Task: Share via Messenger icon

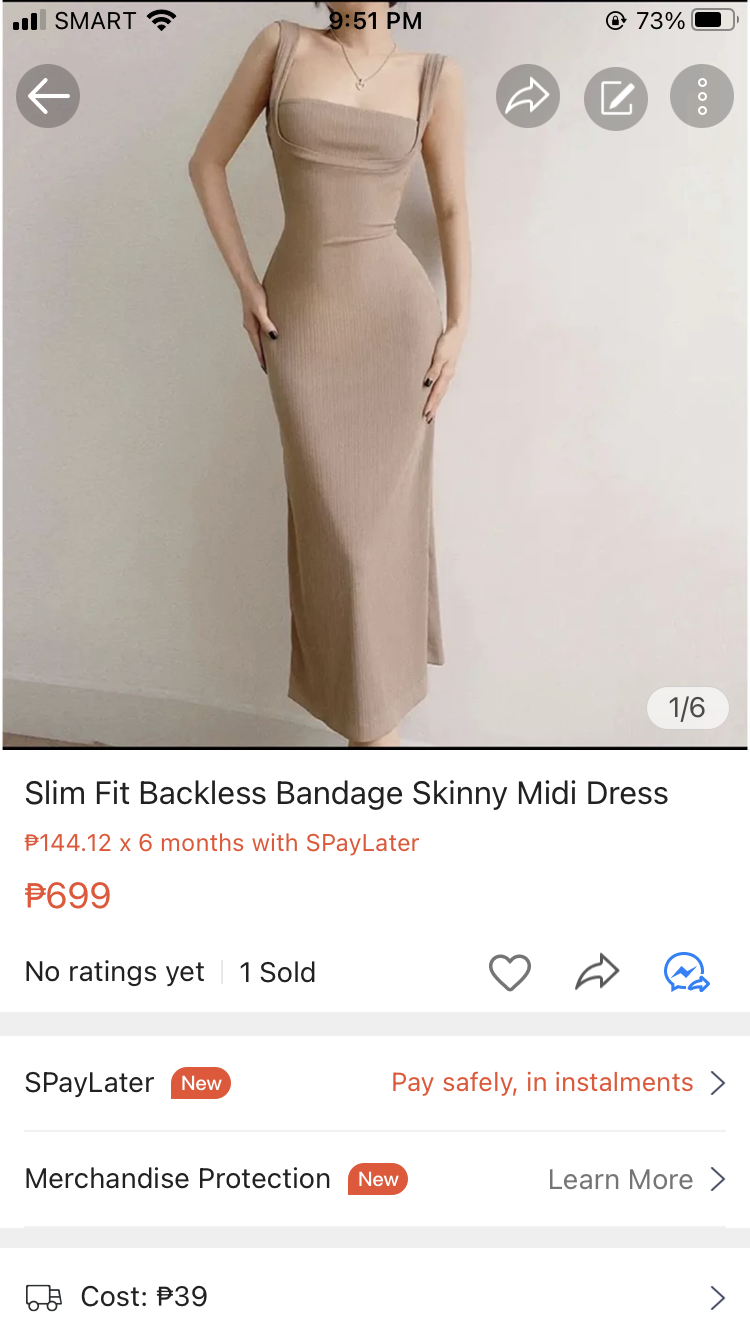Action: [x=687, y=972]
